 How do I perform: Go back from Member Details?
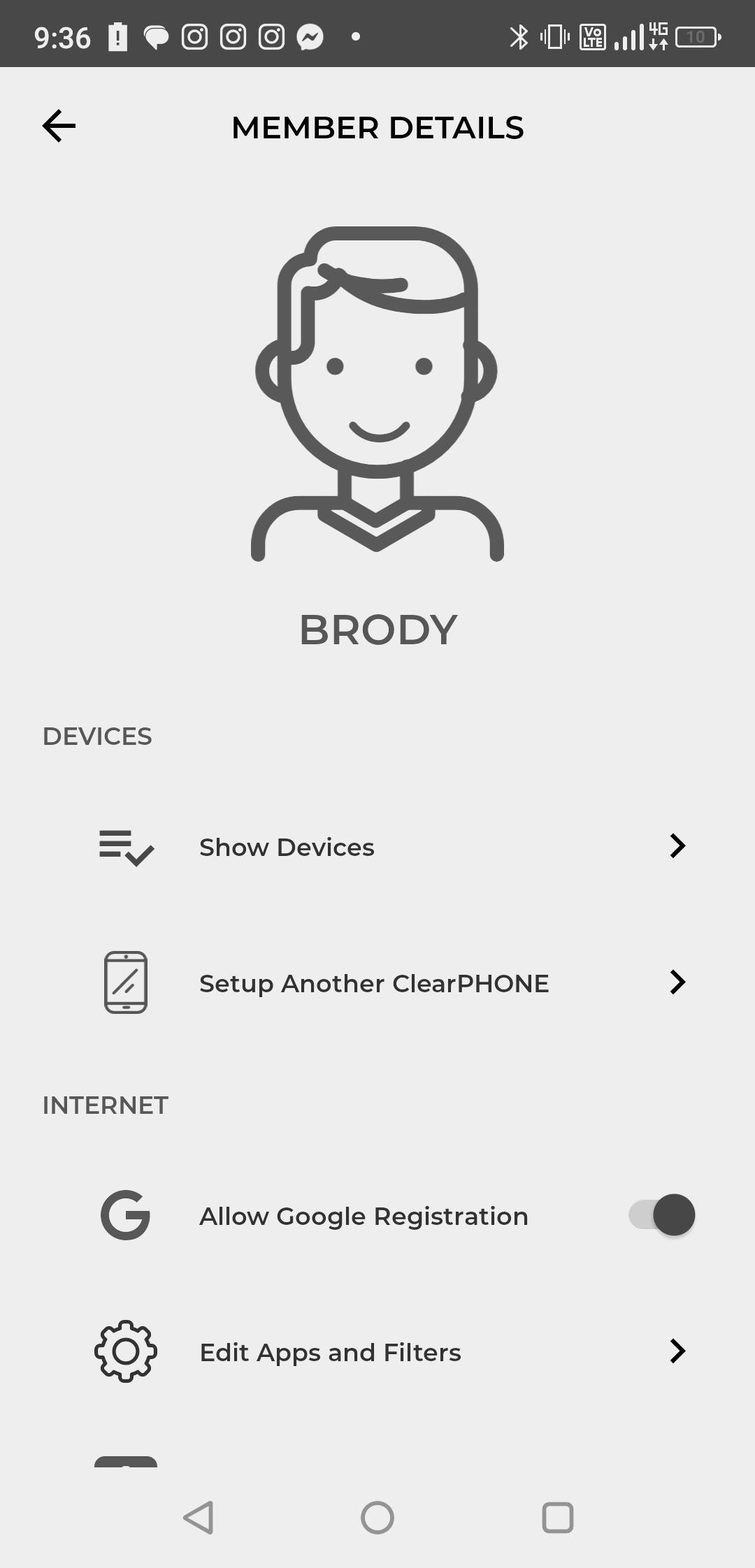click(59, 126)
